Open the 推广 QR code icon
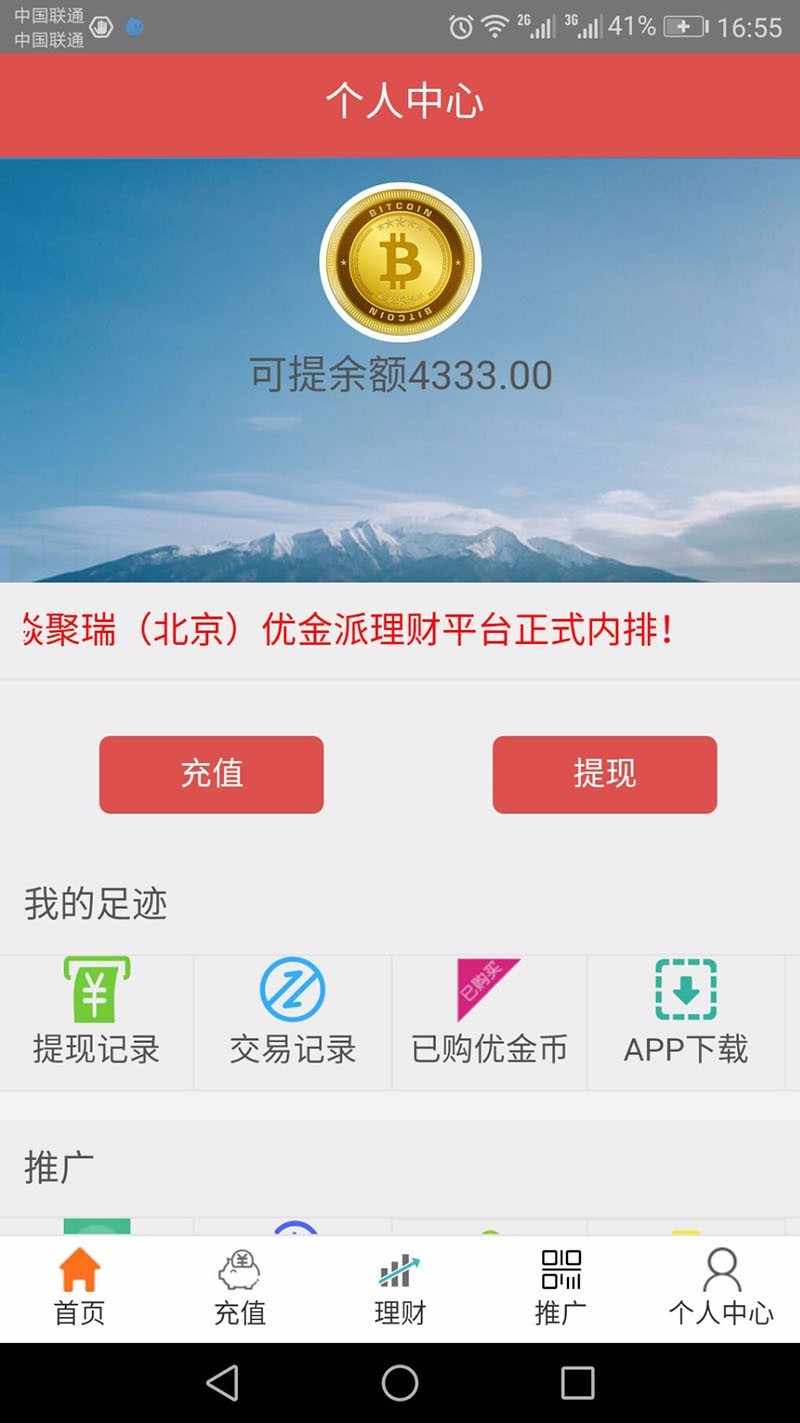 pos(558,1268)
